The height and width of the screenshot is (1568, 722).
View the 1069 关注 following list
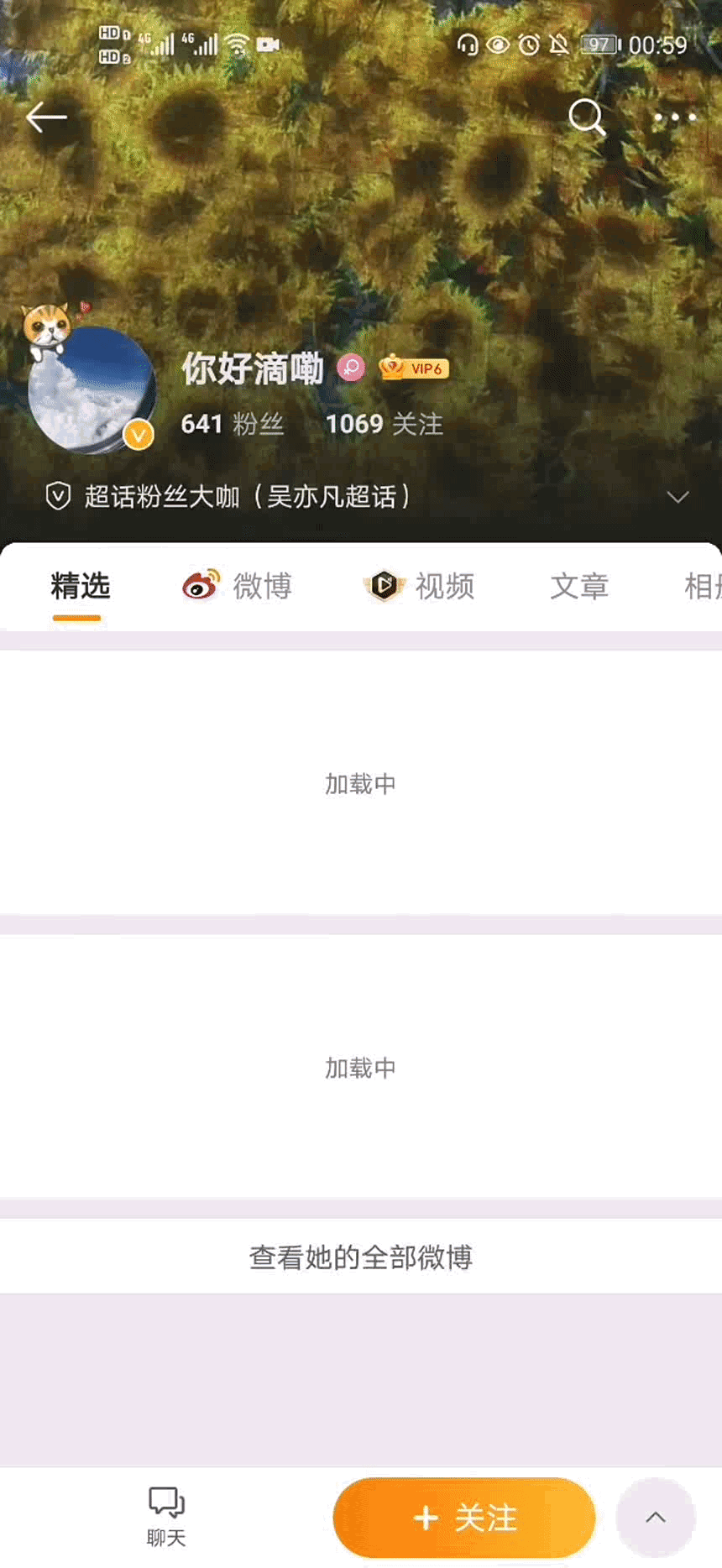[384, 424]
